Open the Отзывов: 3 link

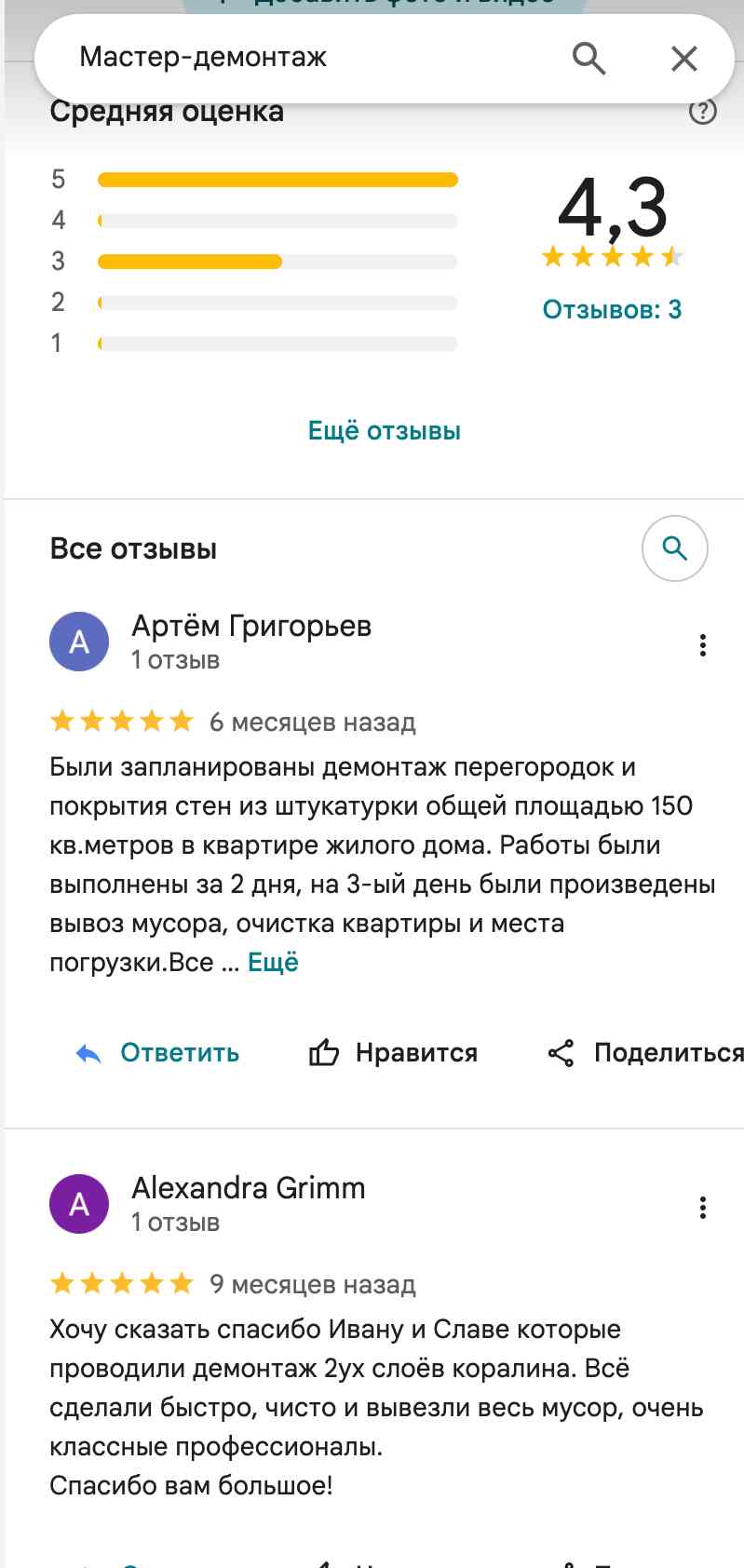pos(612,309)
